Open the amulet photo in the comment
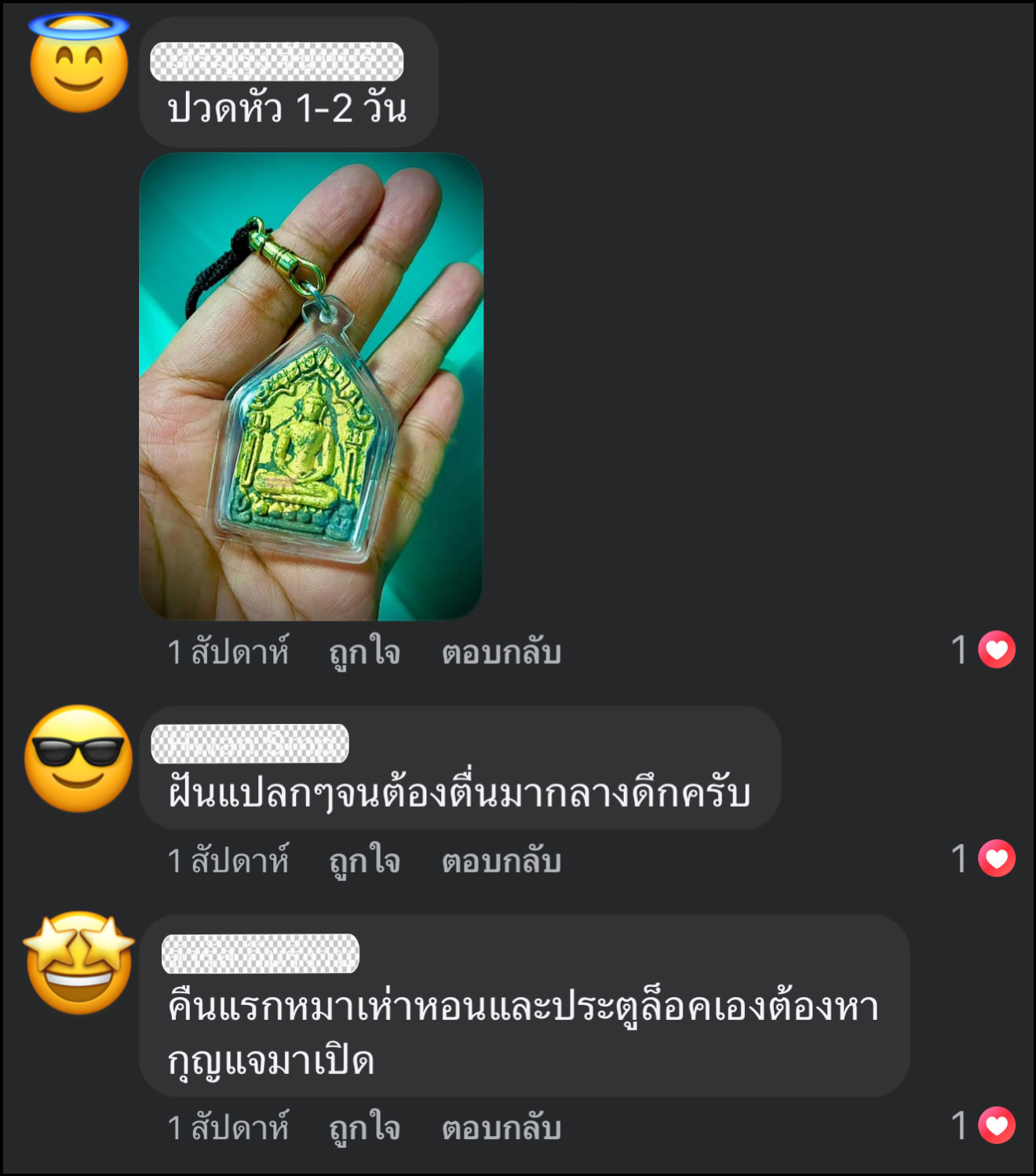 point(311,386)
